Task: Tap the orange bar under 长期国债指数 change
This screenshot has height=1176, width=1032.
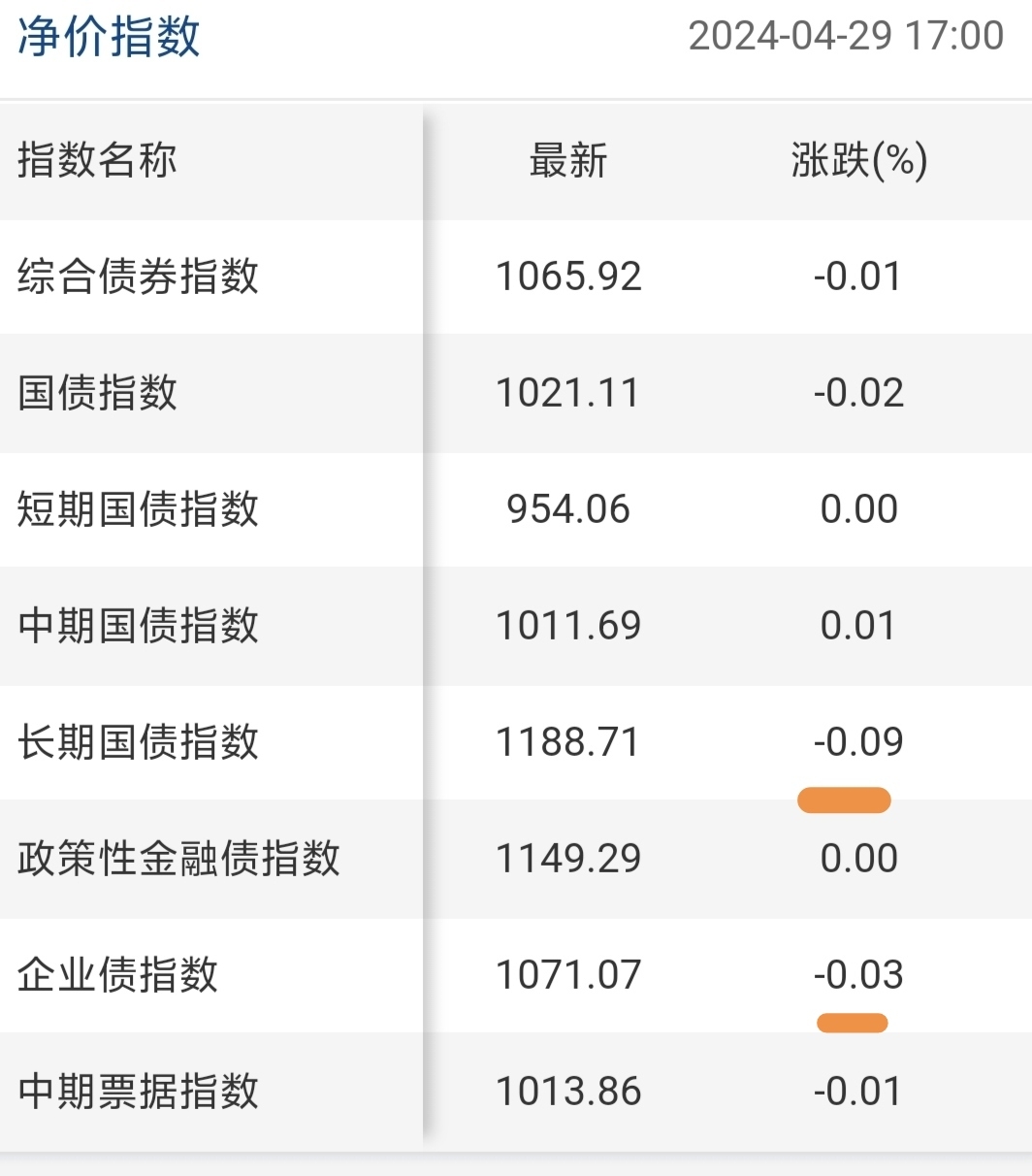Action: [844, 800]
